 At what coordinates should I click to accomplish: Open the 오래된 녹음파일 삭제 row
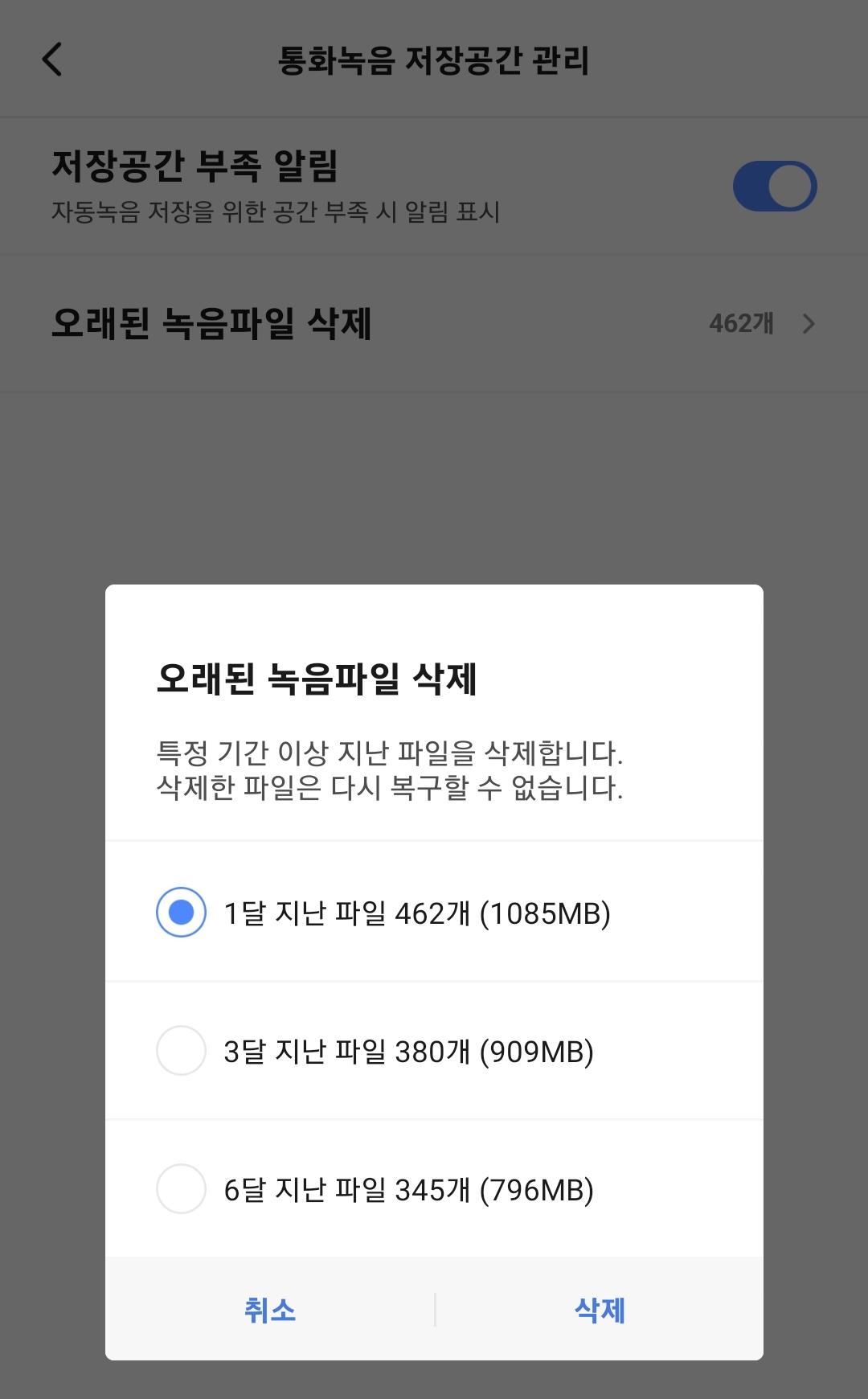coord(434,324)
